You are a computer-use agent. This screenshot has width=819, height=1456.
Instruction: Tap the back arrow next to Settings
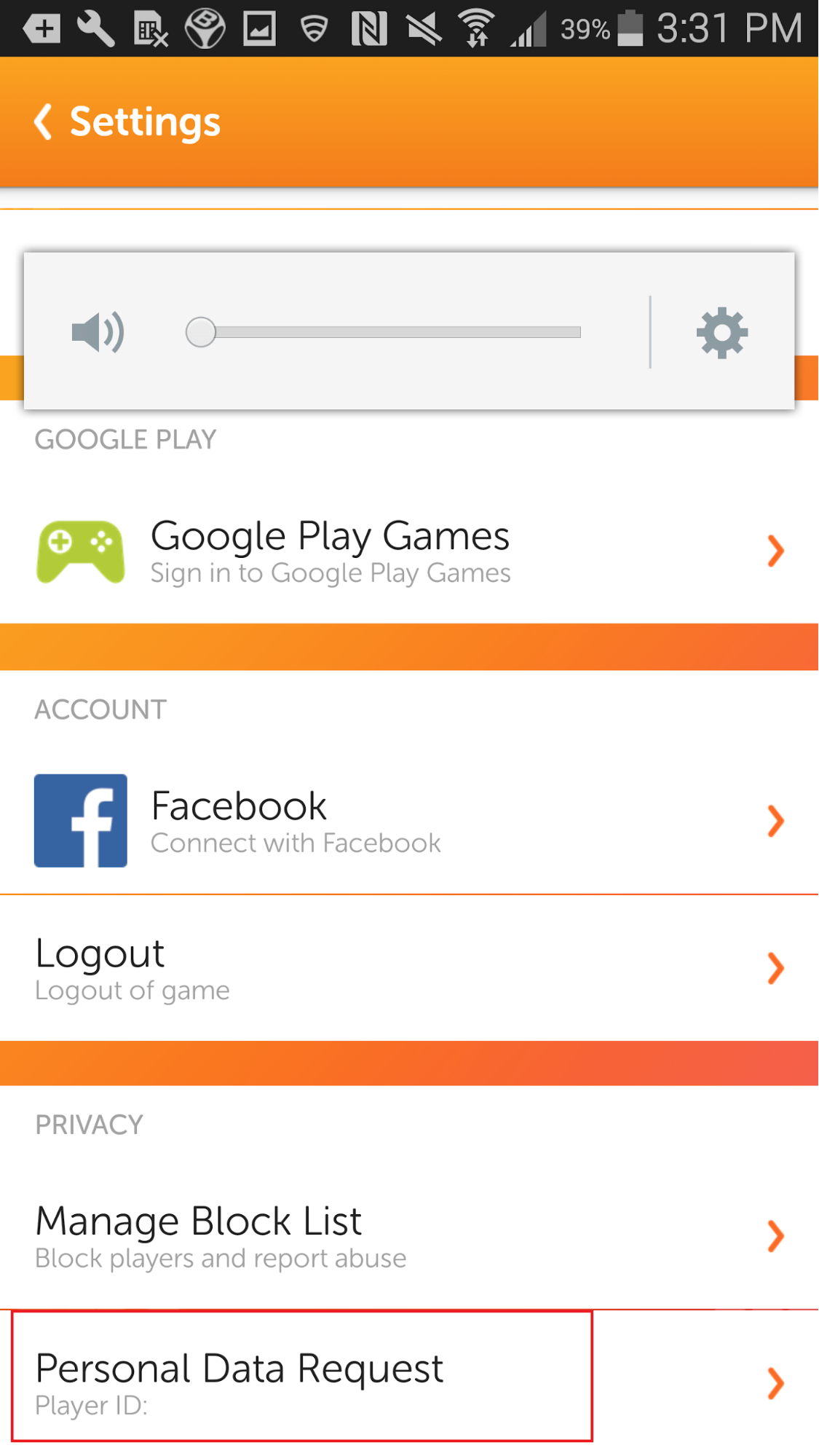(x=41, y=122)
